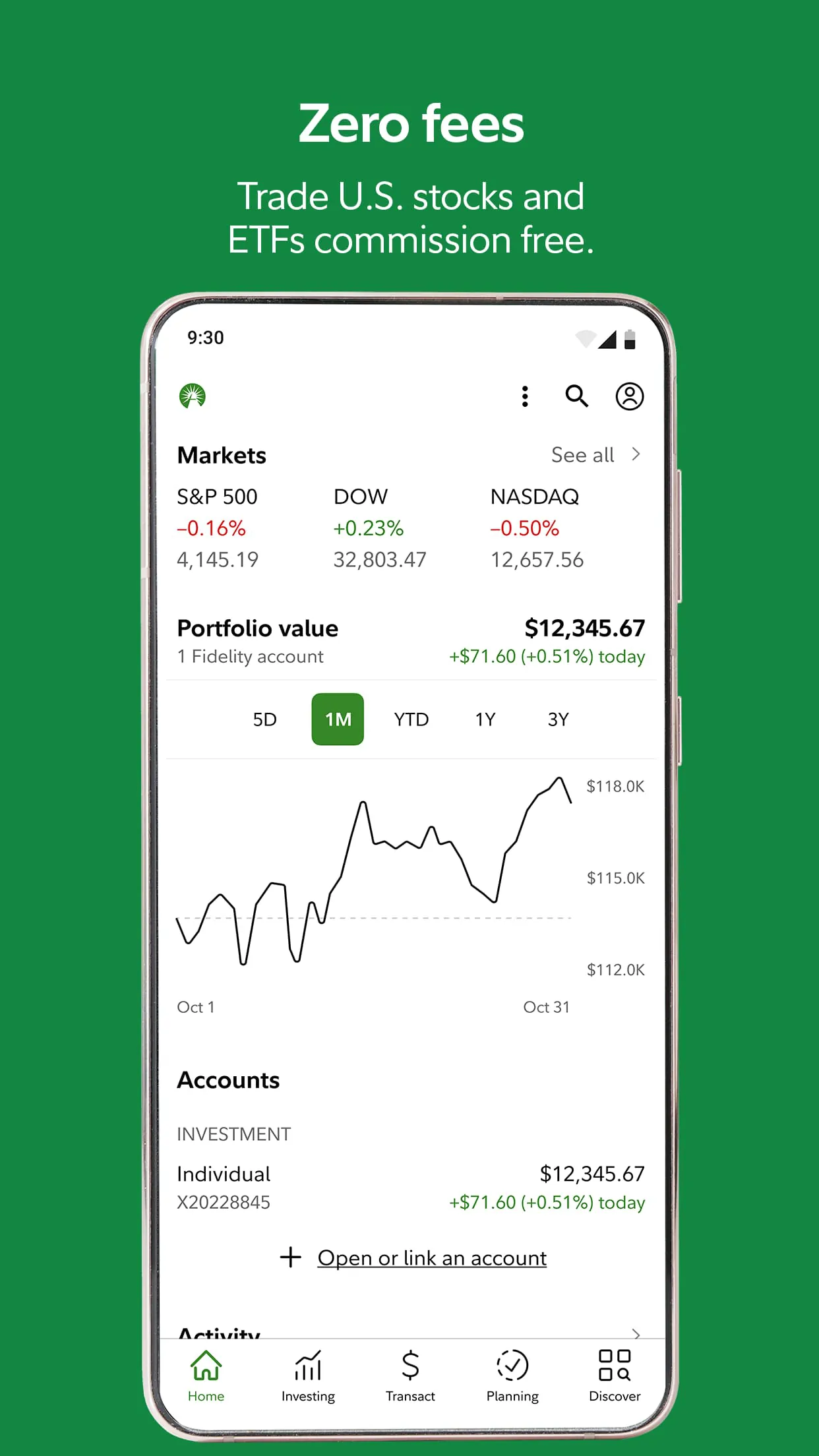Open the Investing section icon
This screenshot has height=1456, width=819.
[x=308, y=1365]
